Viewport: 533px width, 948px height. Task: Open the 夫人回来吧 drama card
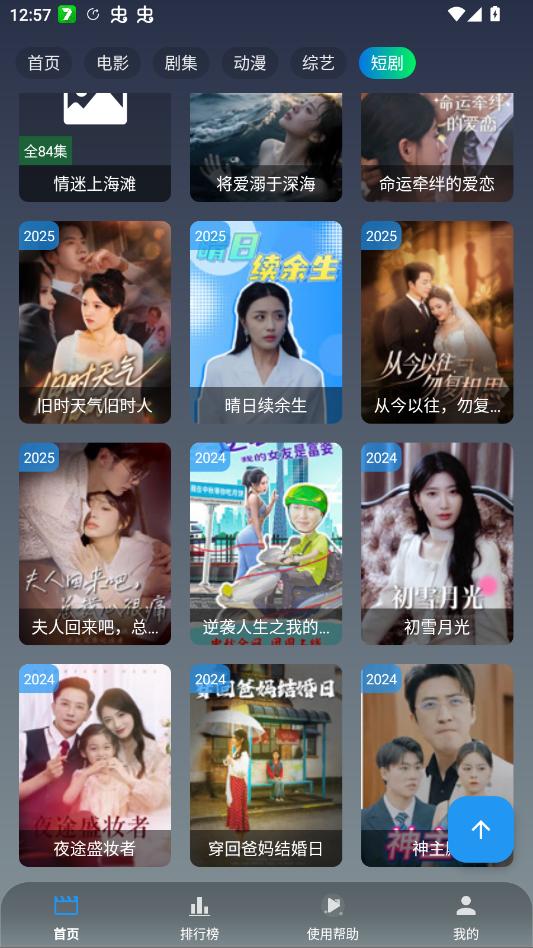95,544
